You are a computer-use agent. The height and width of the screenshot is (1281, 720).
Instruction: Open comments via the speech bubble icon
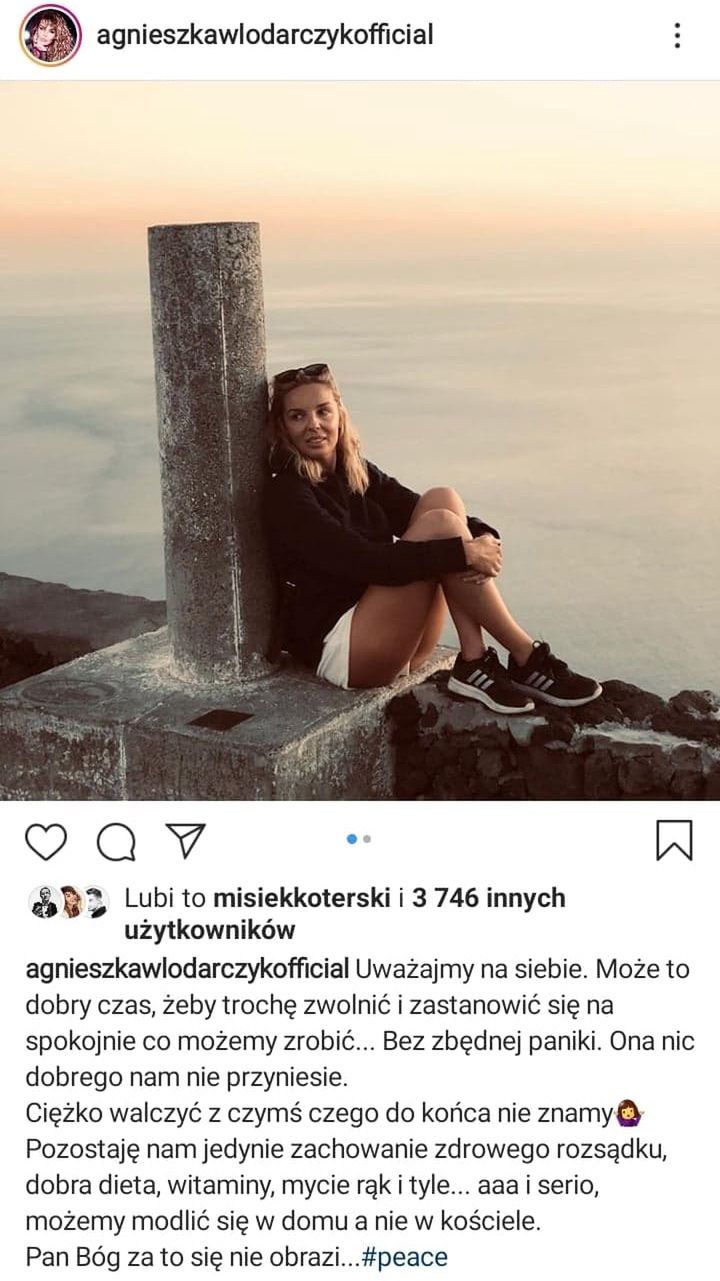116,841
